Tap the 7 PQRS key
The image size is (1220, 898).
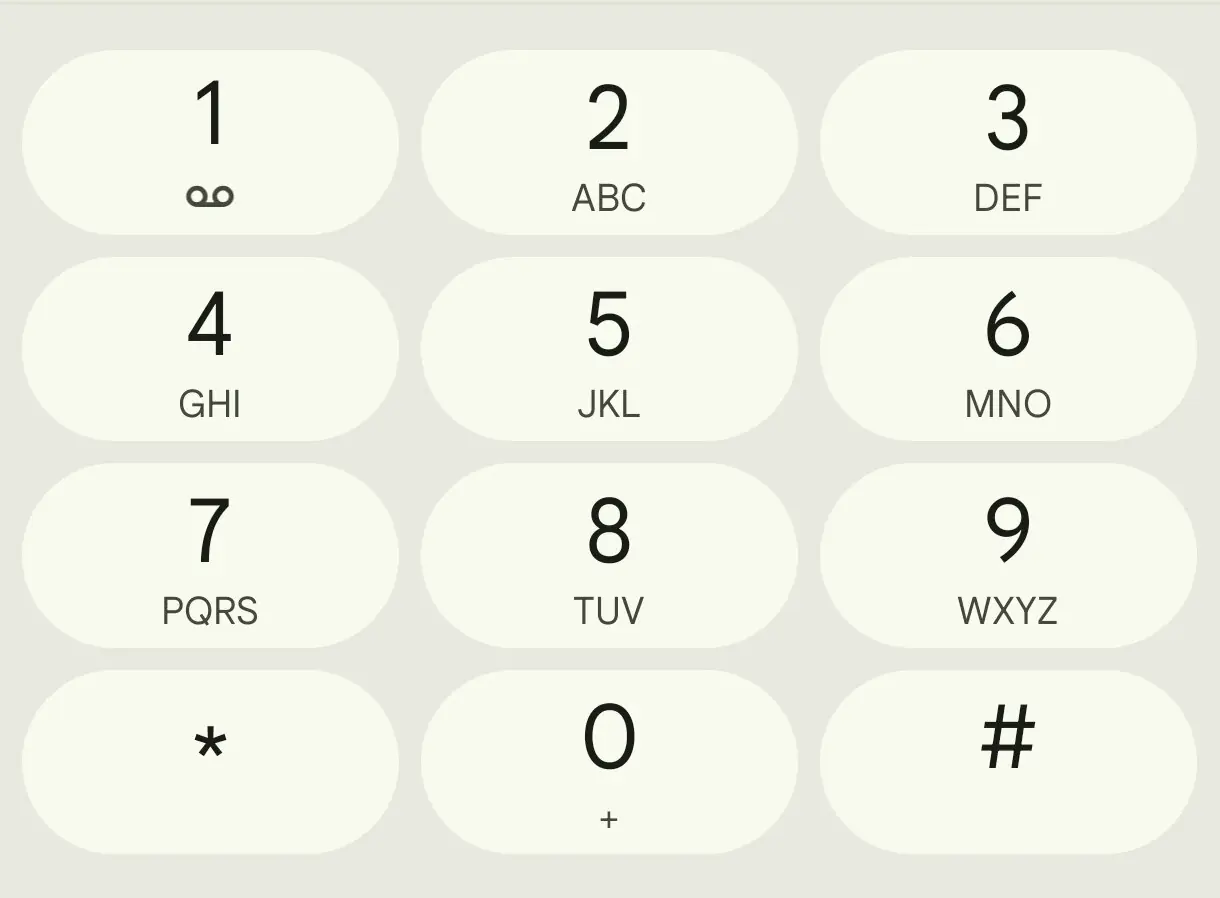pyautogui.click(x=210, y=556)
